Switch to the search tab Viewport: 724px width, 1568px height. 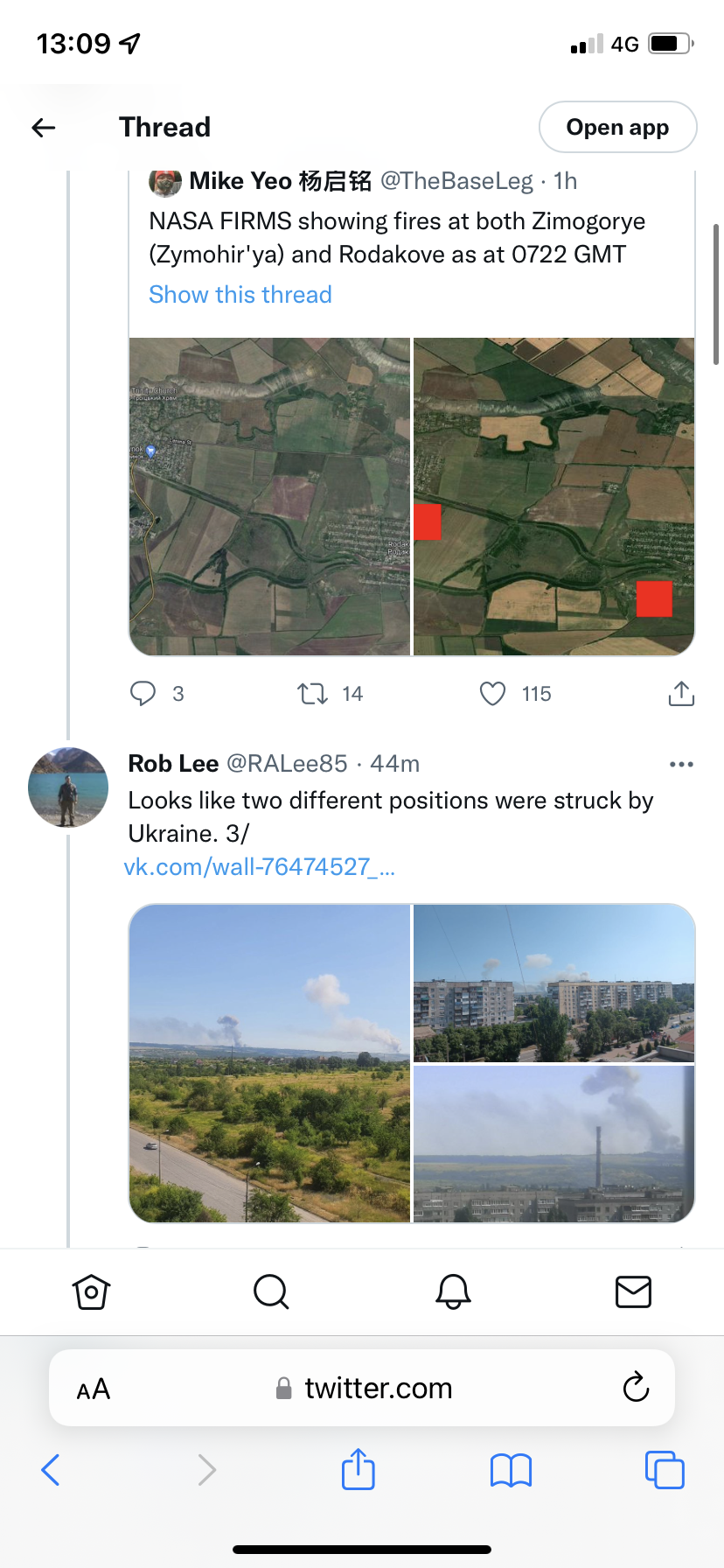271,1291
